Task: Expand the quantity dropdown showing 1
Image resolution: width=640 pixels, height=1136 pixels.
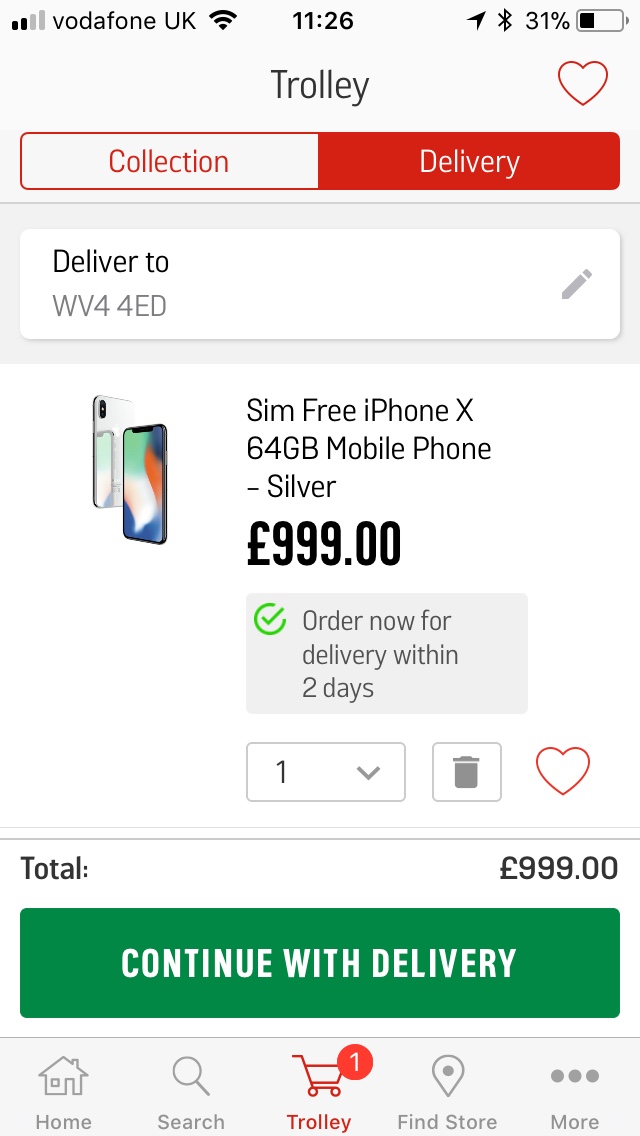Action: [325, 772]
